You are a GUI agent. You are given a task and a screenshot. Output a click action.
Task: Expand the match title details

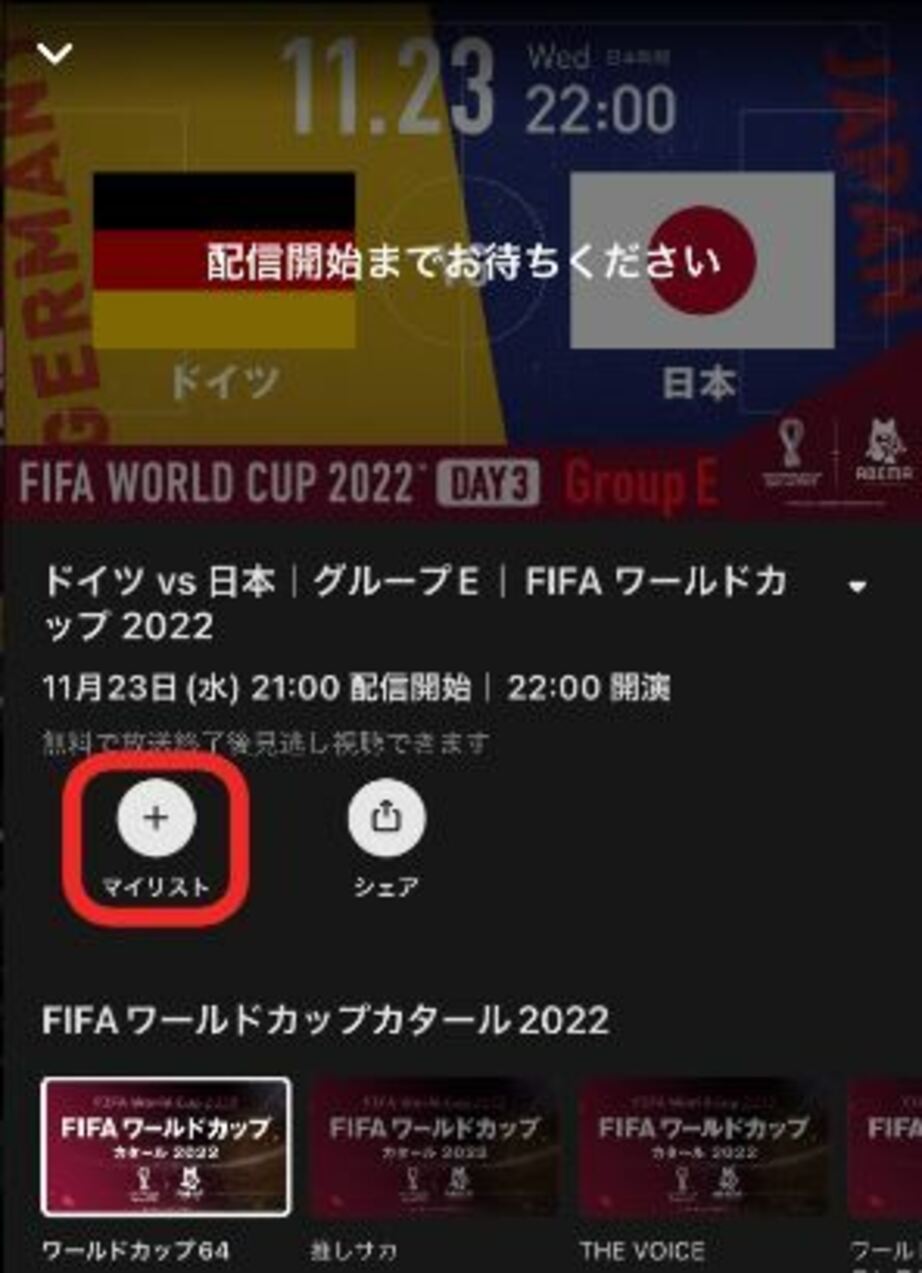tap(857, 587)
